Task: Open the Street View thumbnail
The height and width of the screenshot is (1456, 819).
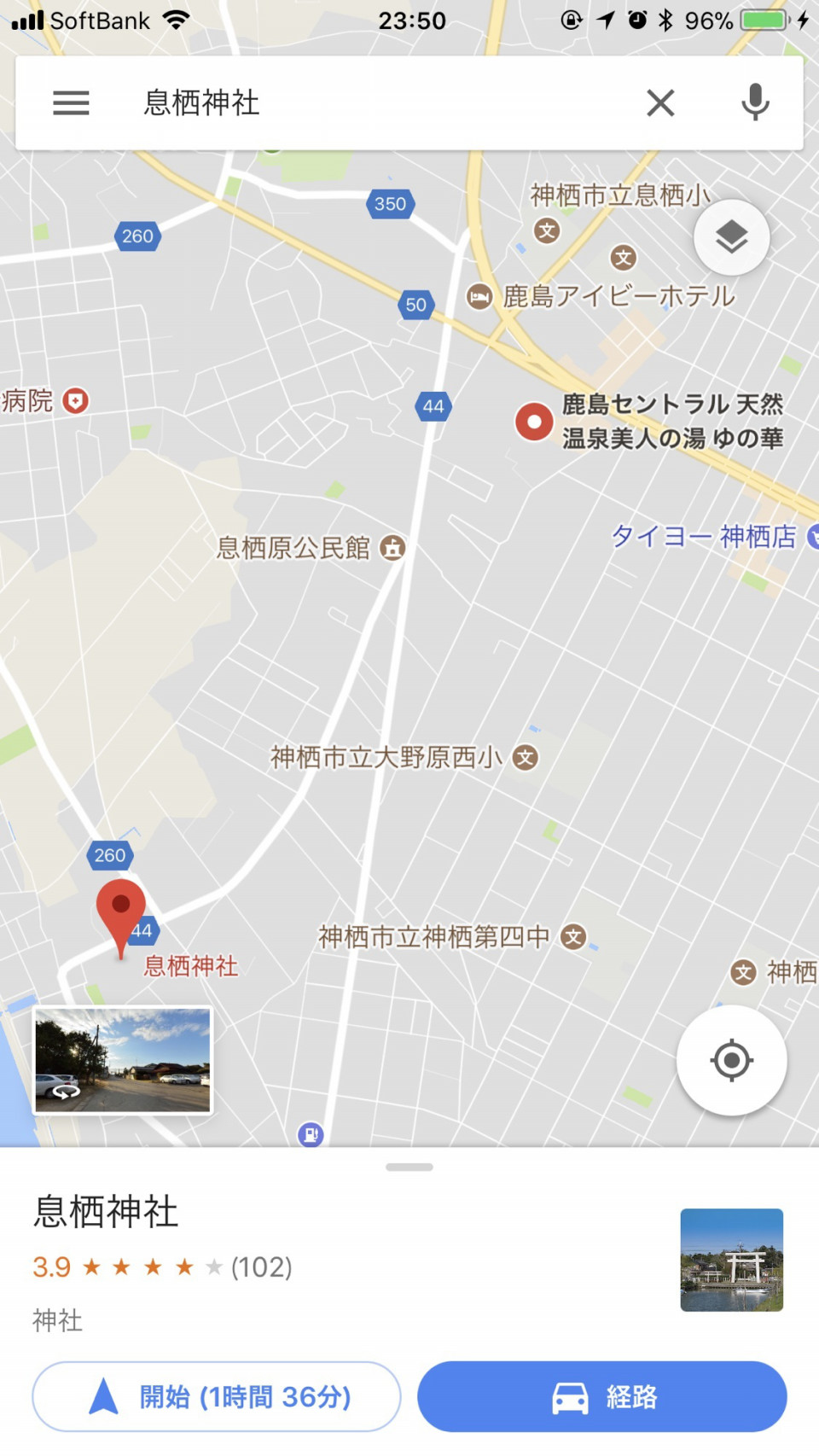Action: 123,1061
